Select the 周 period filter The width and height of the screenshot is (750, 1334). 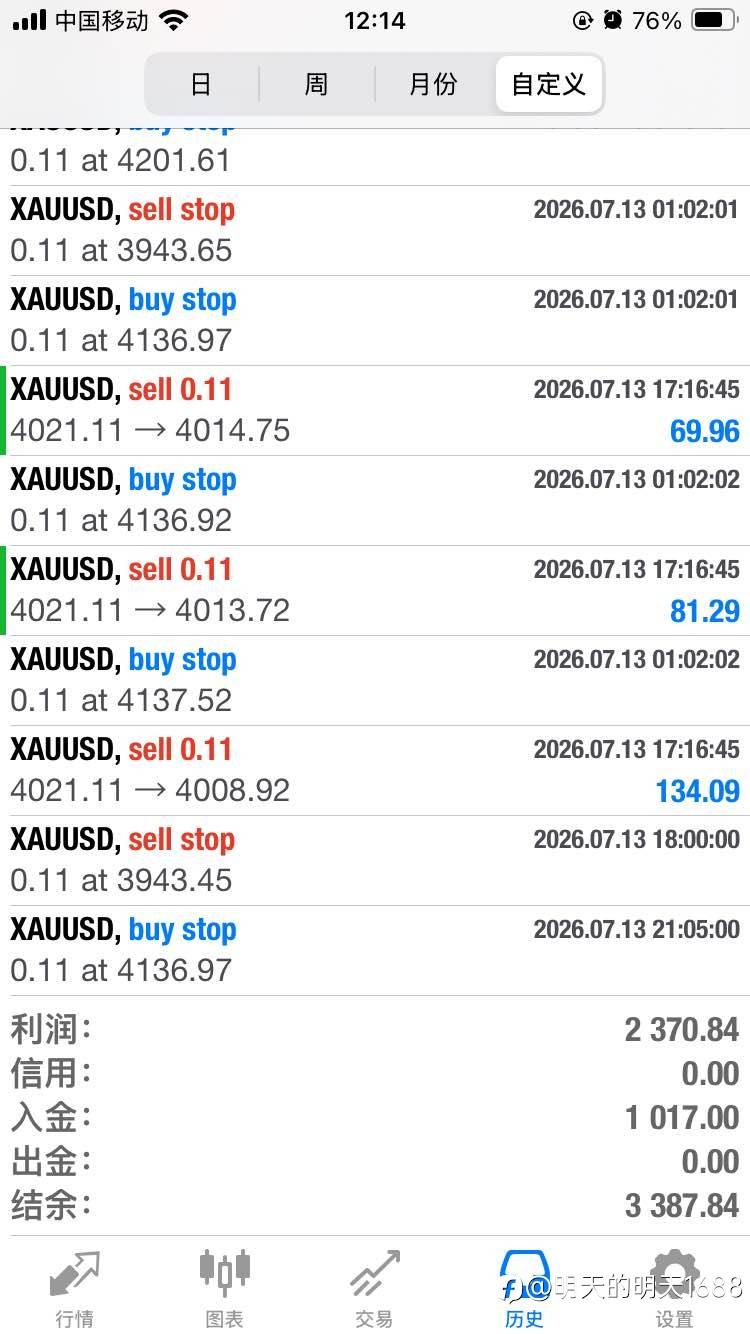click(316, 84)
